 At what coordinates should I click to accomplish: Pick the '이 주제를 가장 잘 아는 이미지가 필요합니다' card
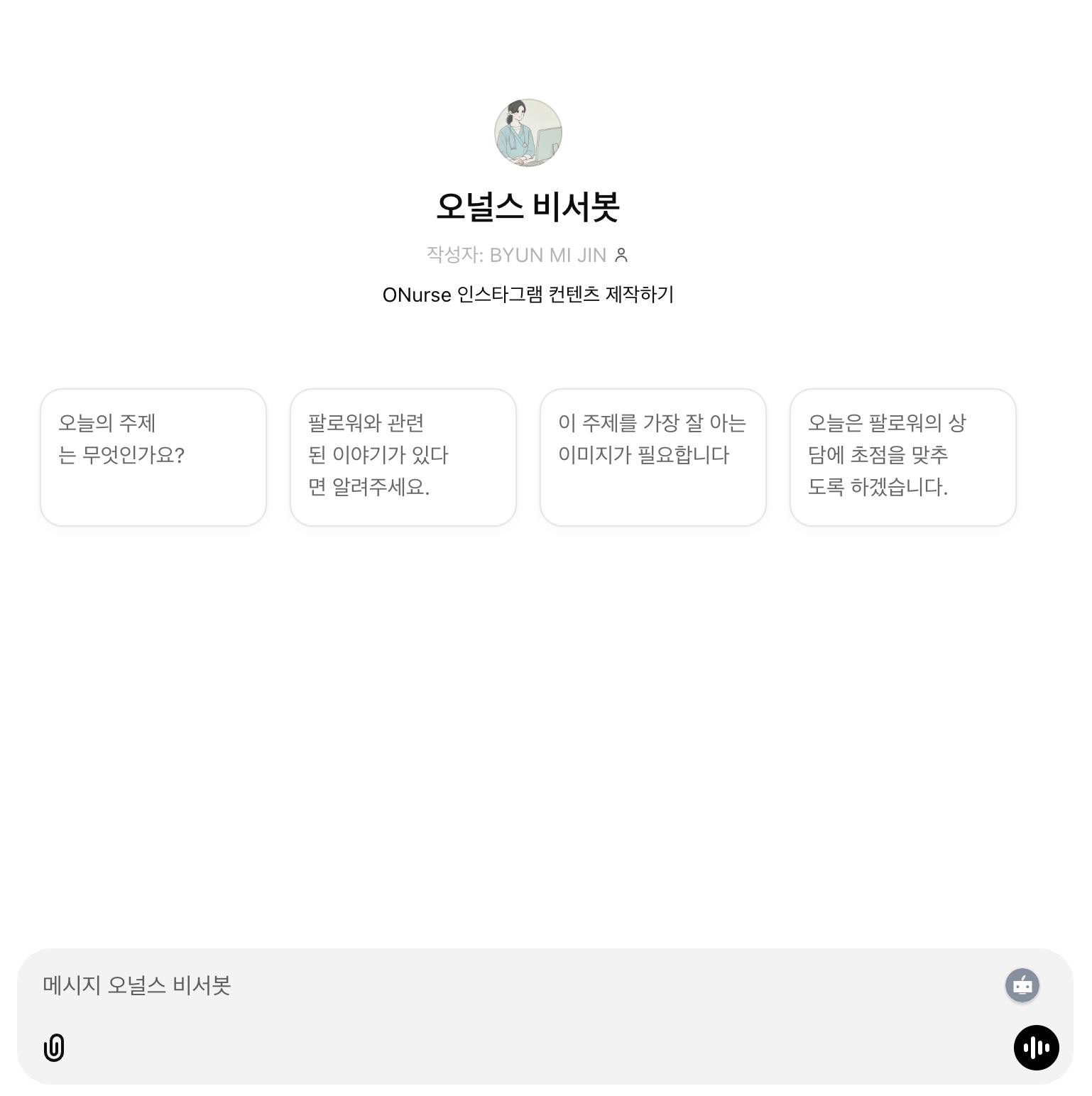(x=653, y=457)
